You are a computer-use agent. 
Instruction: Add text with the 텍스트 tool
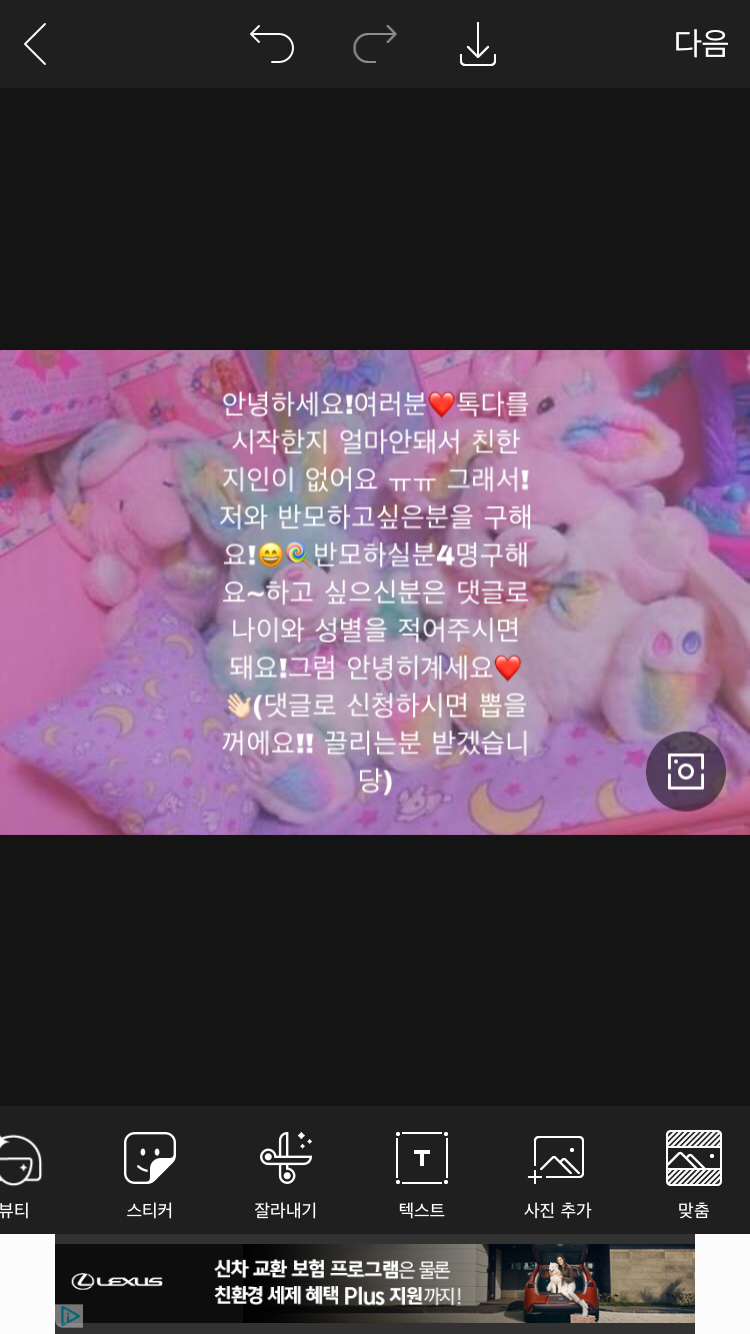422,1175
